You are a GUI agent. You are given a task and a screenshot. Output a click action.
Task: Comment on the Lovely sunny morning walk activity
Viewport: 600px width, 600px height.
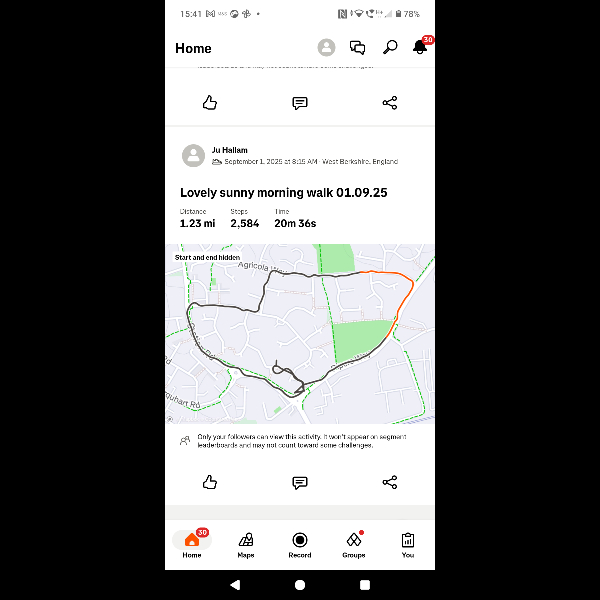pyautogui.click(x=299, y=482)
